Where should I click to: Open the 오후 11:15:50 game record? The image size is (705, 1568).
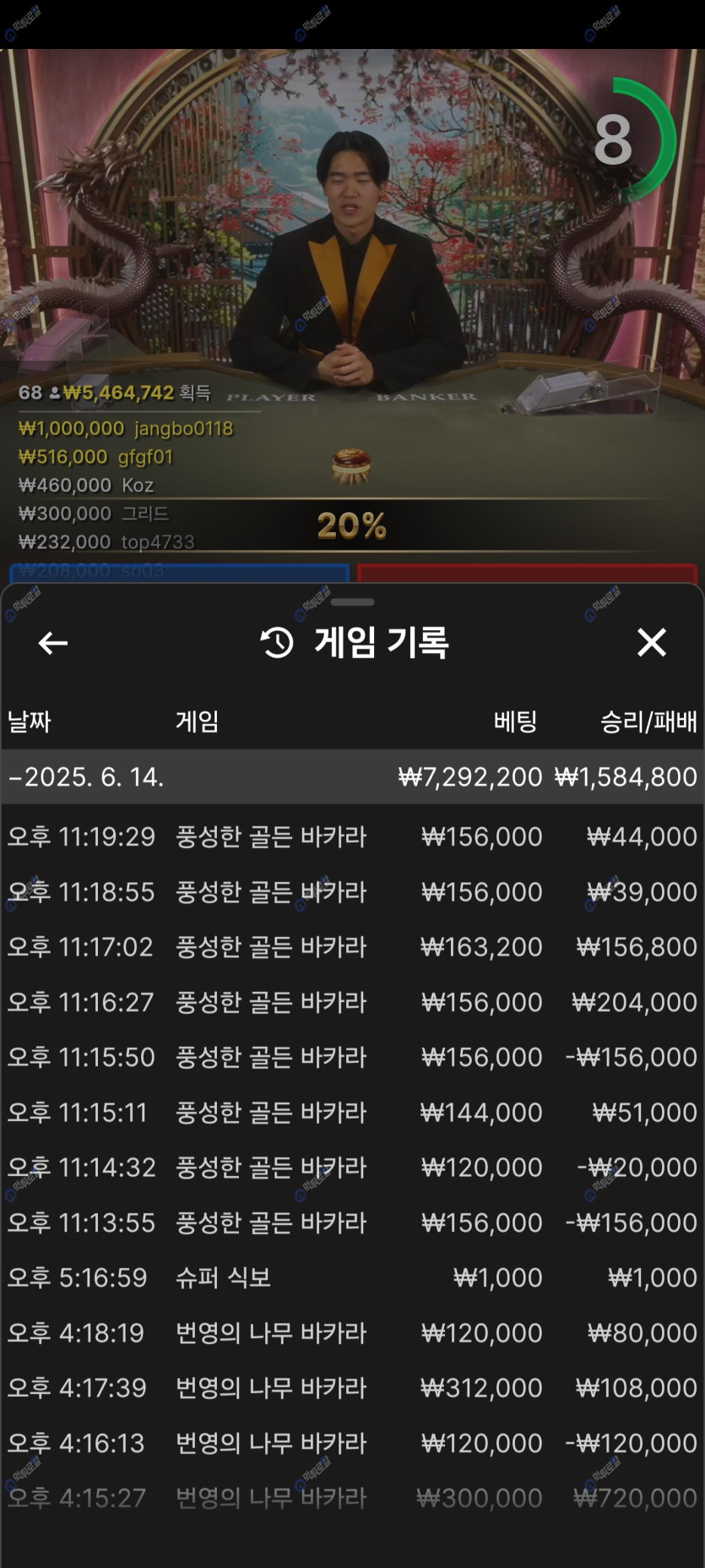(x=352, y=1057)
